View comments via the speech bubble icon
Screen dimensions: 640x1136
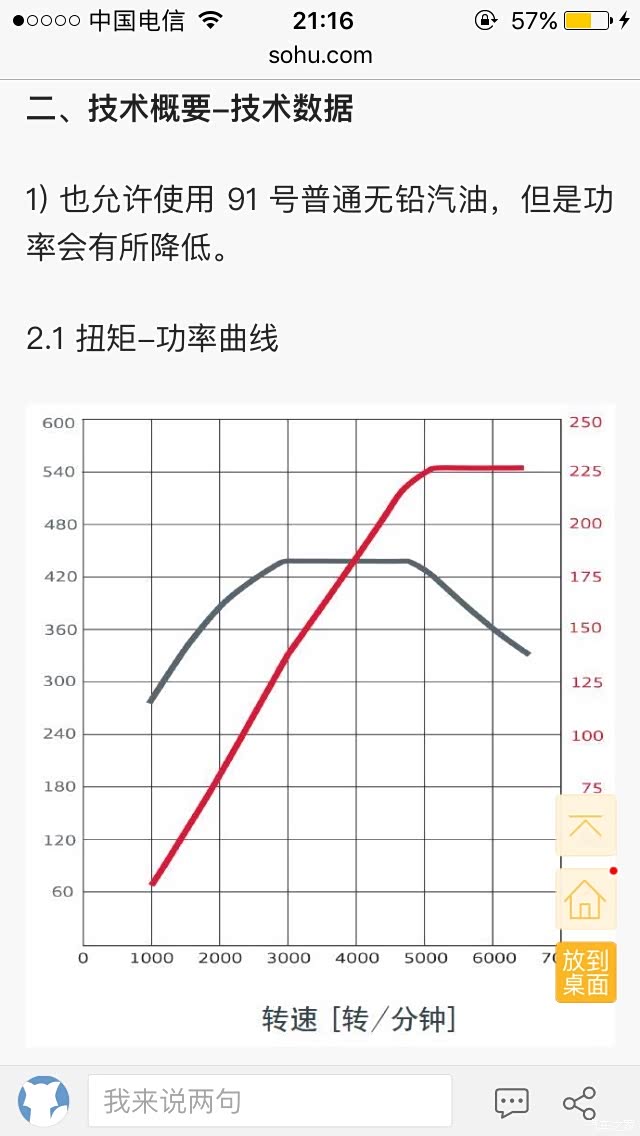point(512,1103)
